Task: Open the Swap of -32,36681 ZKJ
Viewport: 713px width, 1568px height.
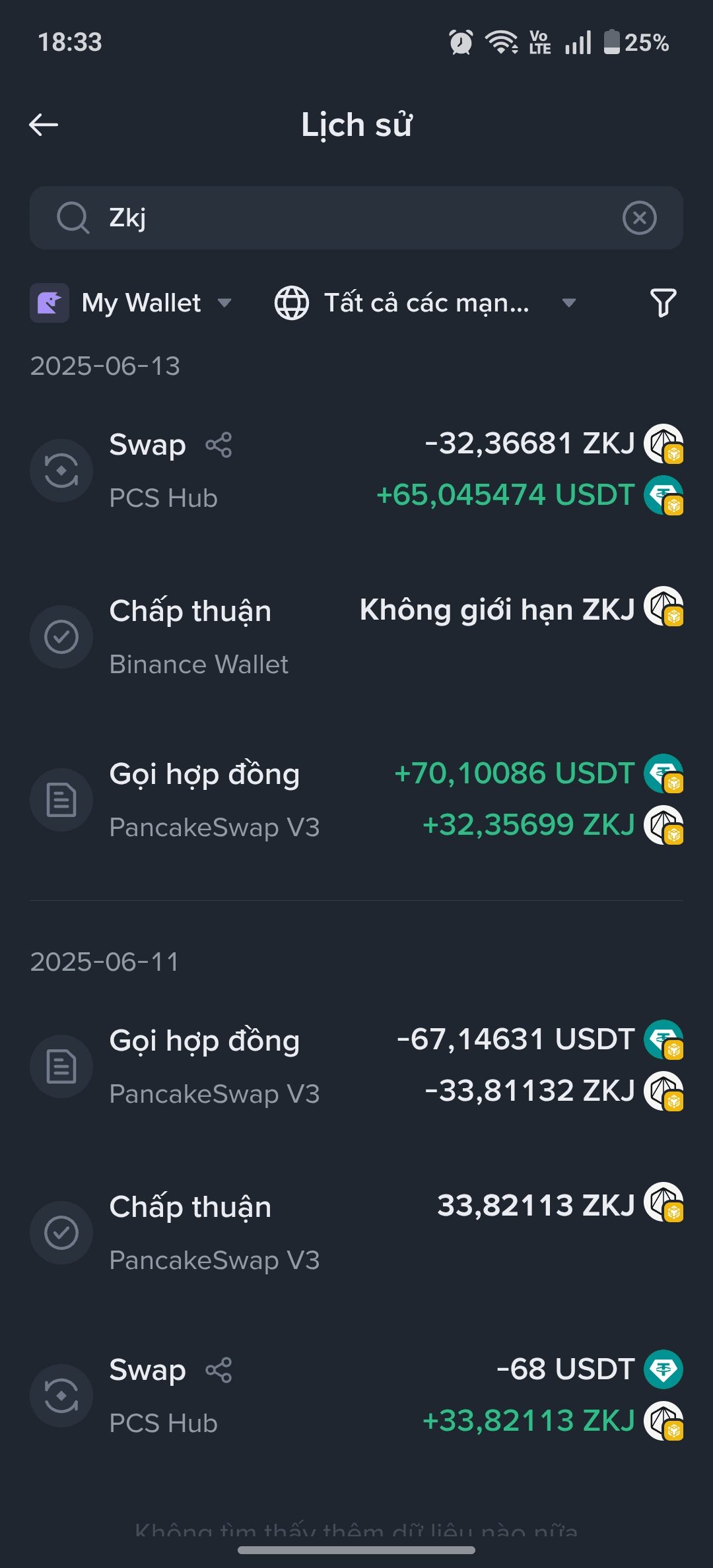Action: pyautogui.click(x=356, y=470)
